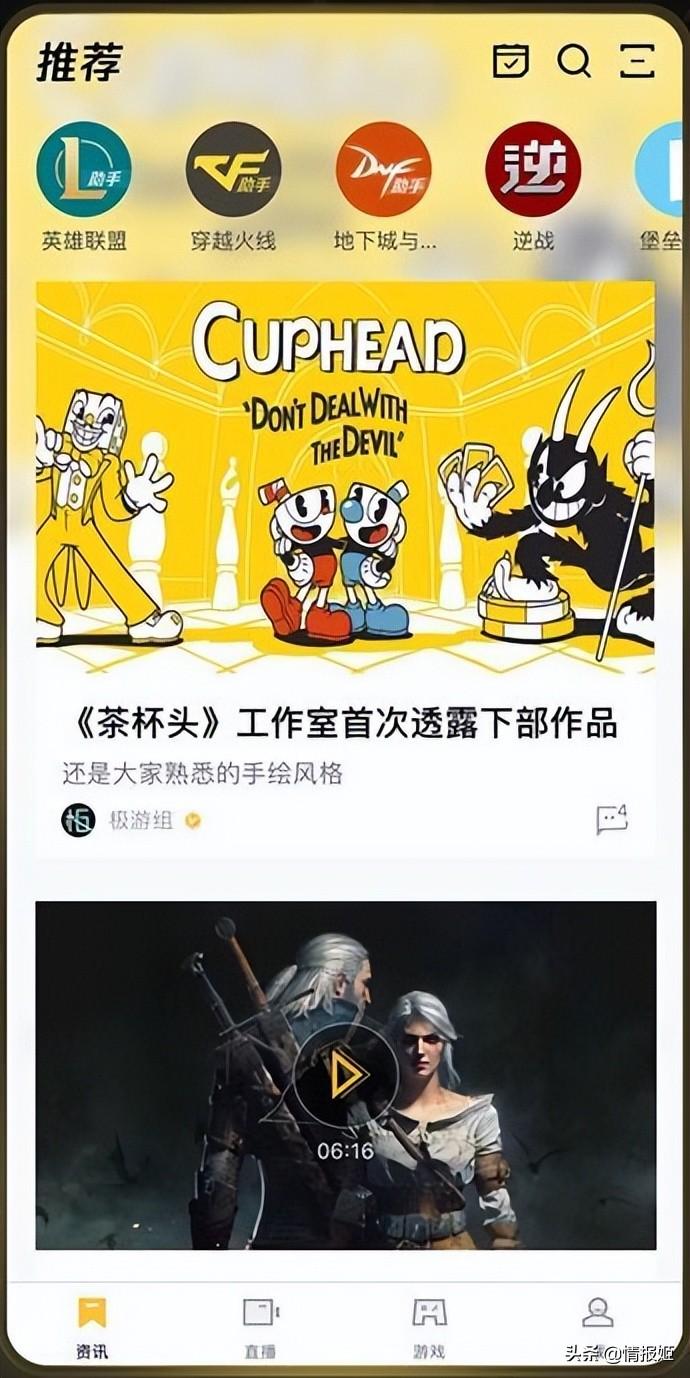Open the 穿越火线 game shortcut
The width and height of the screenshot is (690, 1378).
[233, 187]
